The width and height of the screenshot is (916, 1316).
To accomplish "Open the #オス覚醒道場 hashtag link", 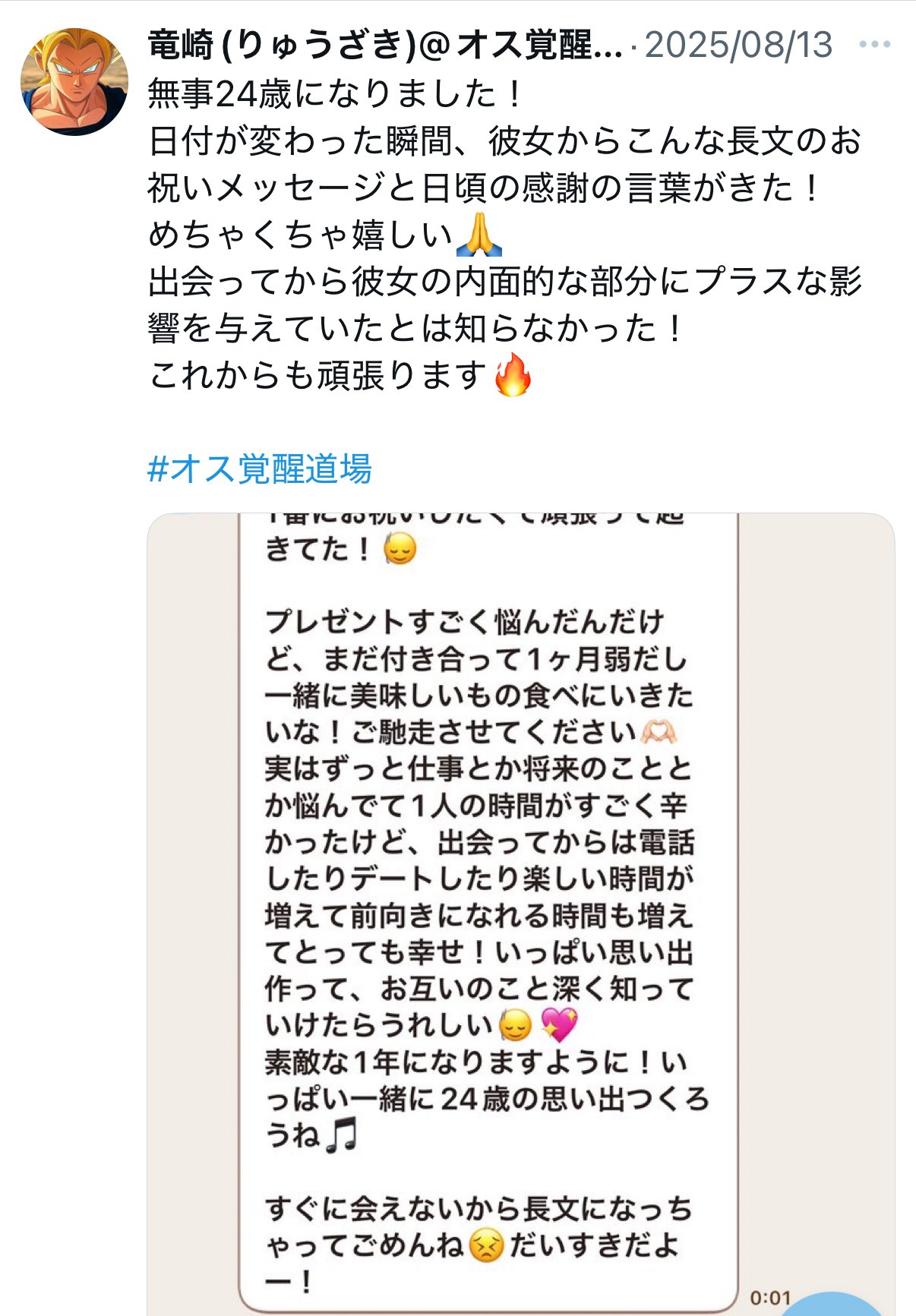I will pyautogui.click(x=260, y=469).
